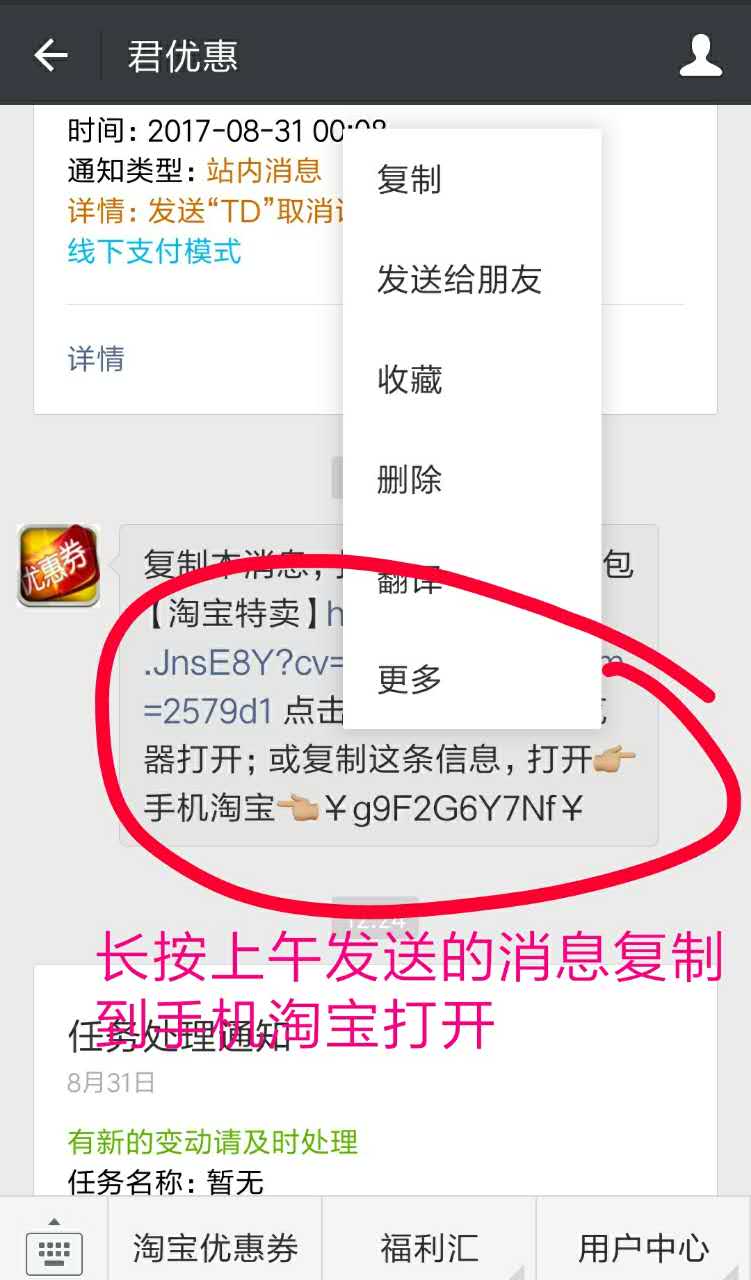Open the 用户中心 bottom menu
The width and height of the screenshot is (751, 1280).
(x=643, y=1248)
